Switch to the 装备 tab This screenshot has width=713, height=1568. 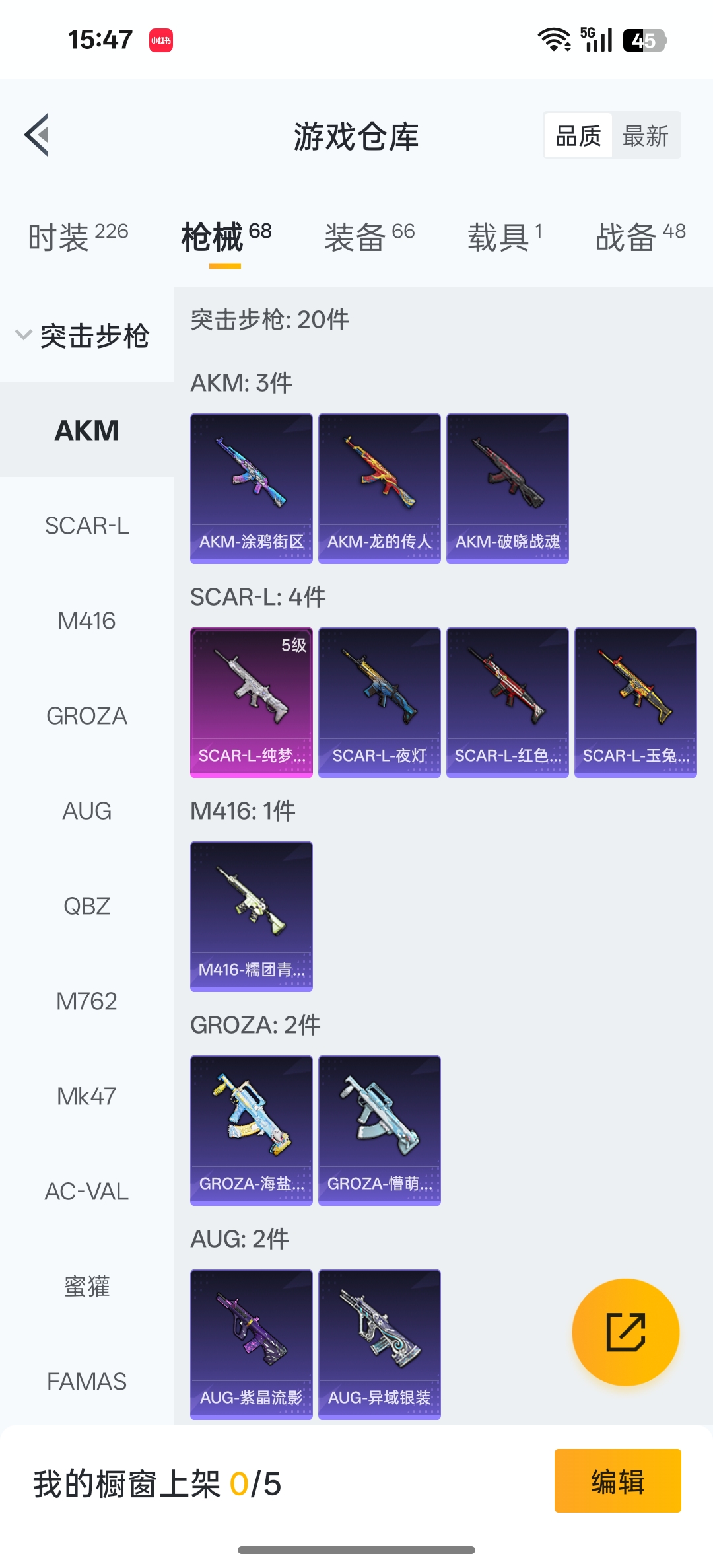click(x=369, y=236)
